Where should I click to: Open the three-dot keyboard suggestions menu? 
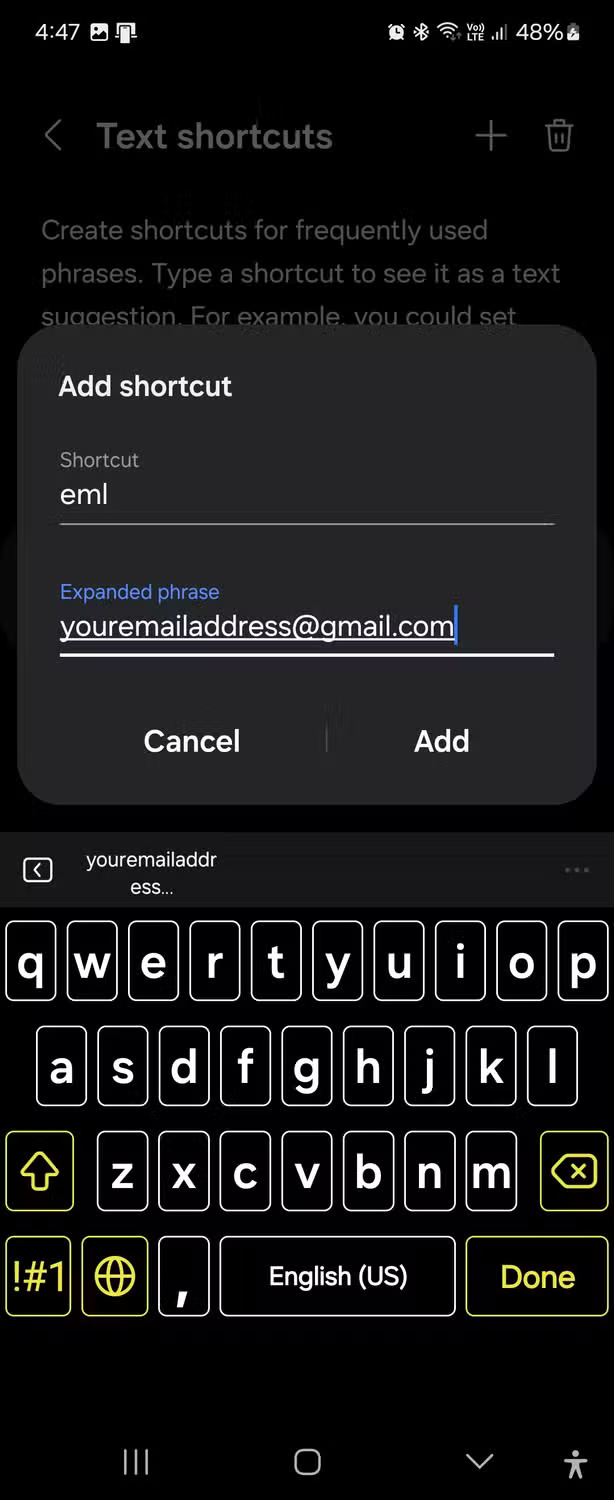577,870
